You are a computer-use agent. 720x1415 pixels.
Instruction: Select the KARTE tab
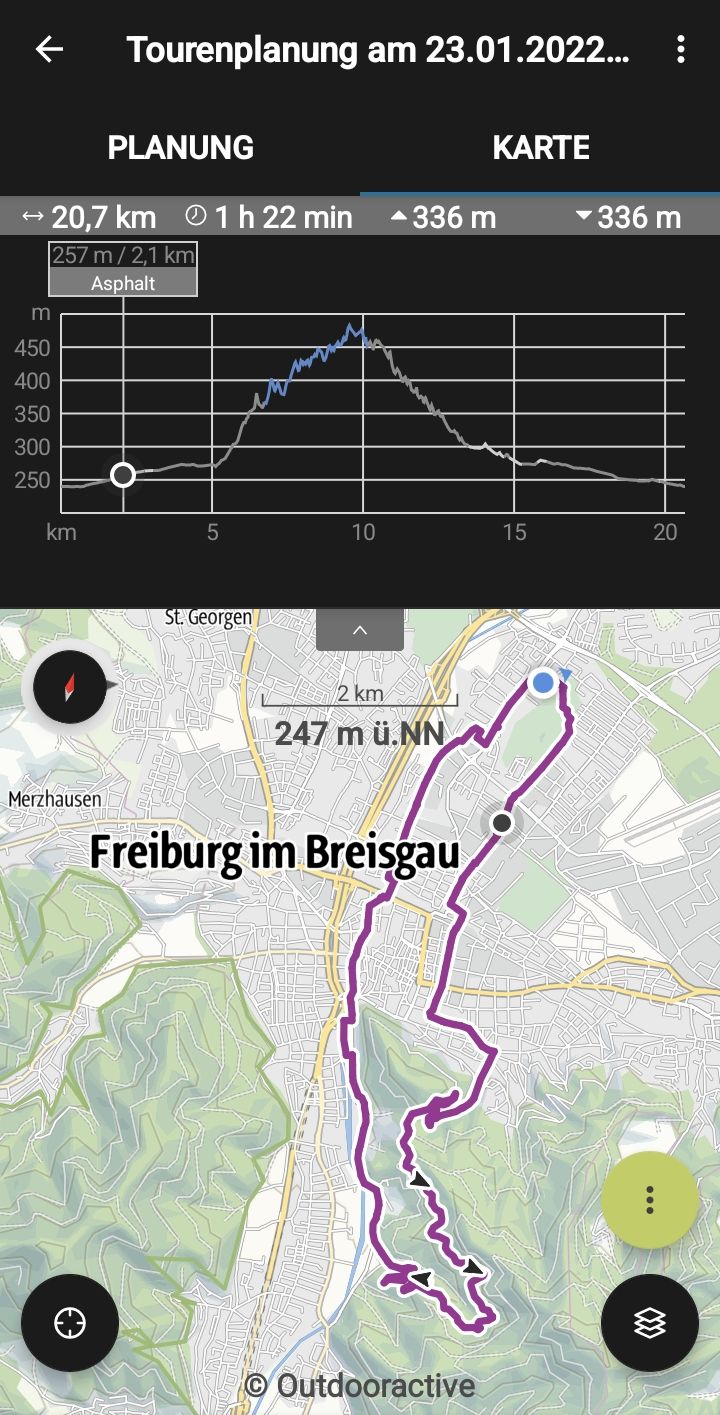tap(541, 148)
